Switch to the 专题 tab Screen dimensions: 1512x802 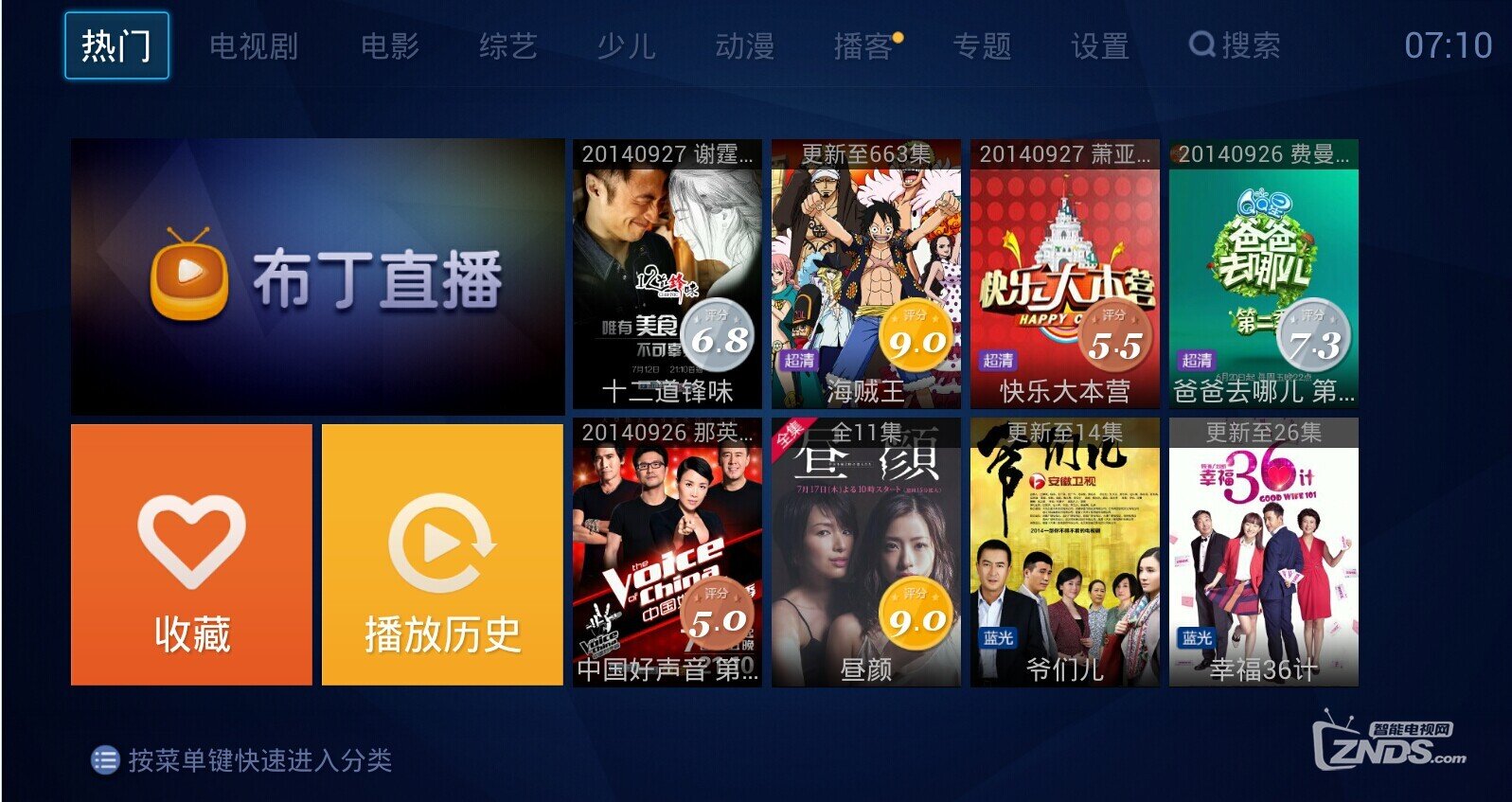point(982,45)
